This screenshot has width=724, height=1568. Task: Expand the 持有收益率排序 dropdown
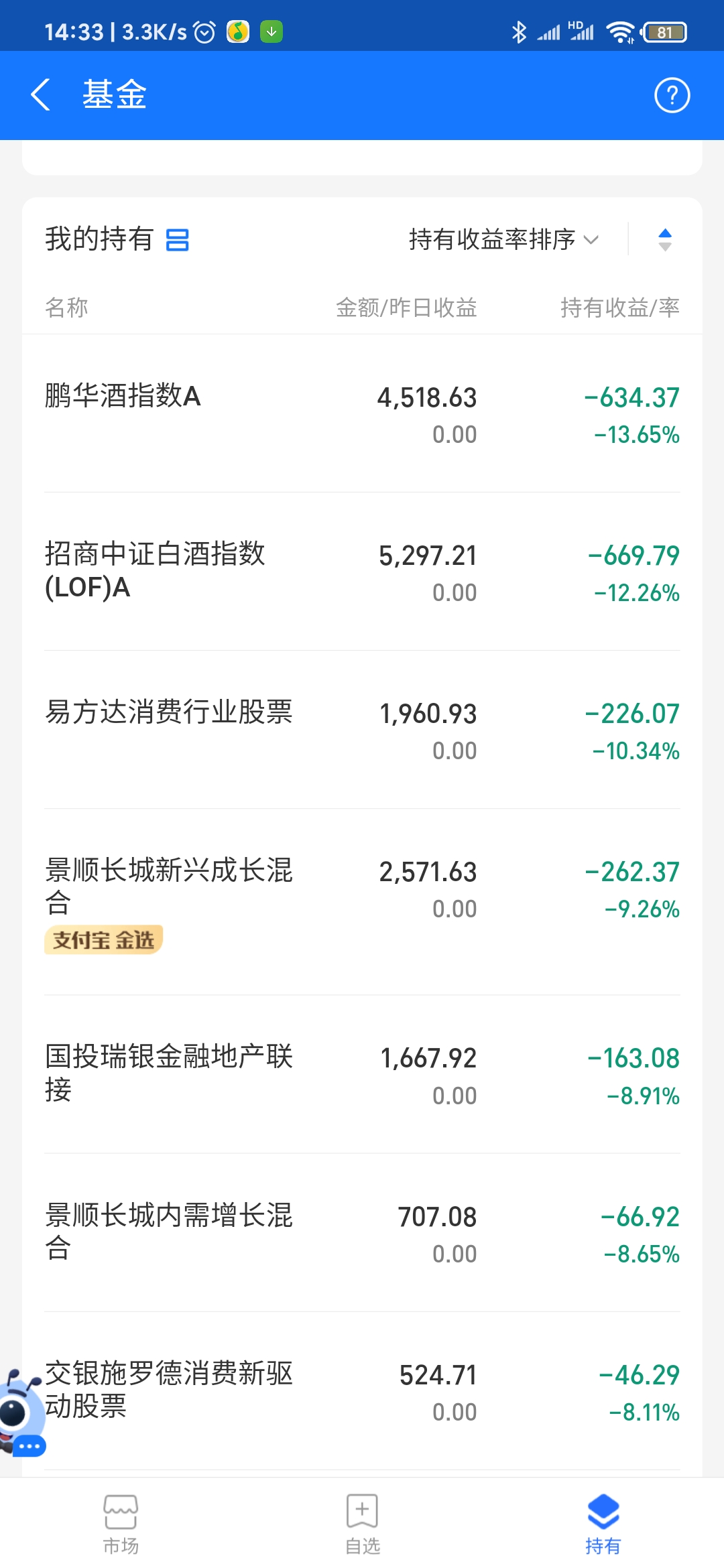[x=499, y=240]
